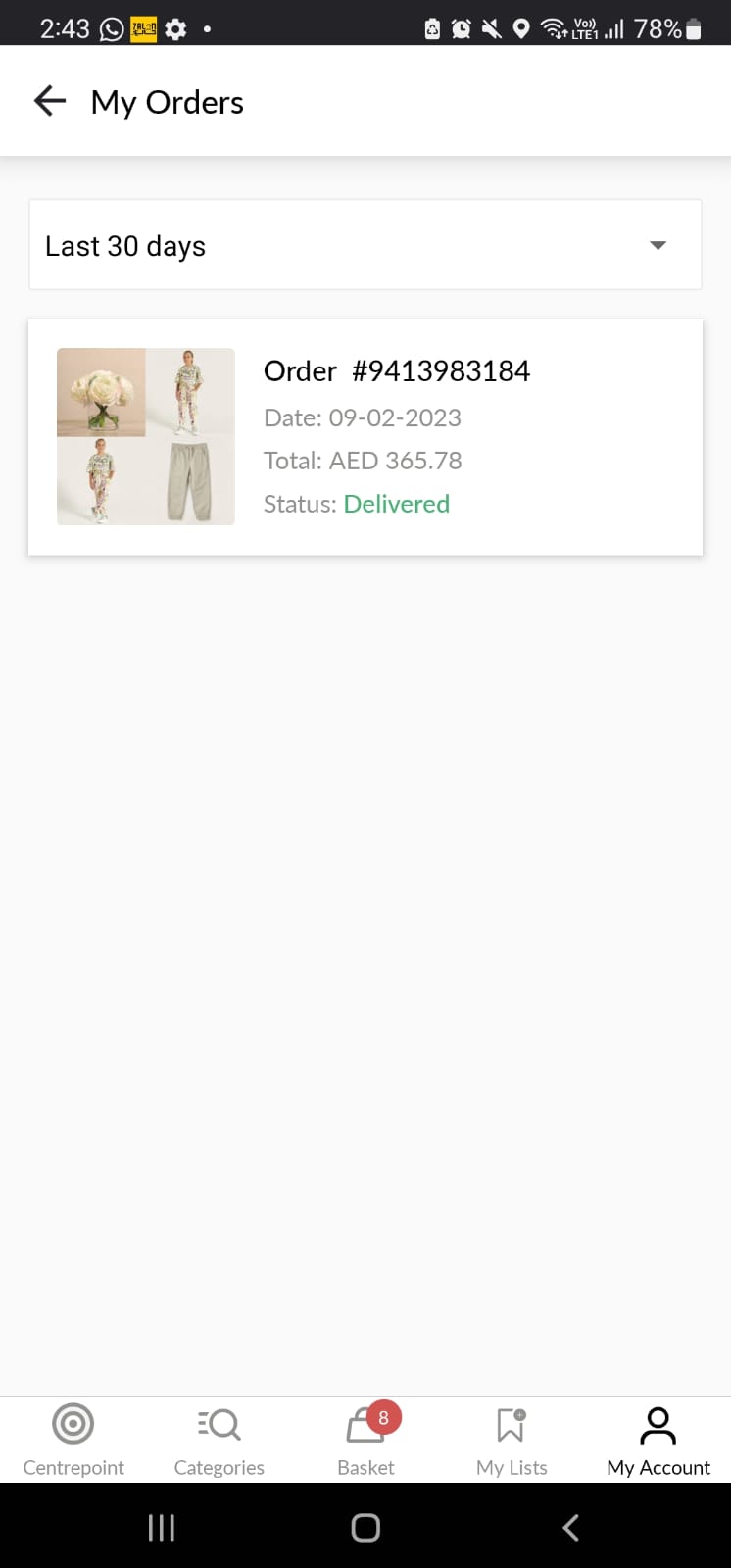Screen dimensions: 731x1568
Task: Switch to the Centrepoint tab
Action: coord(73,1438)
